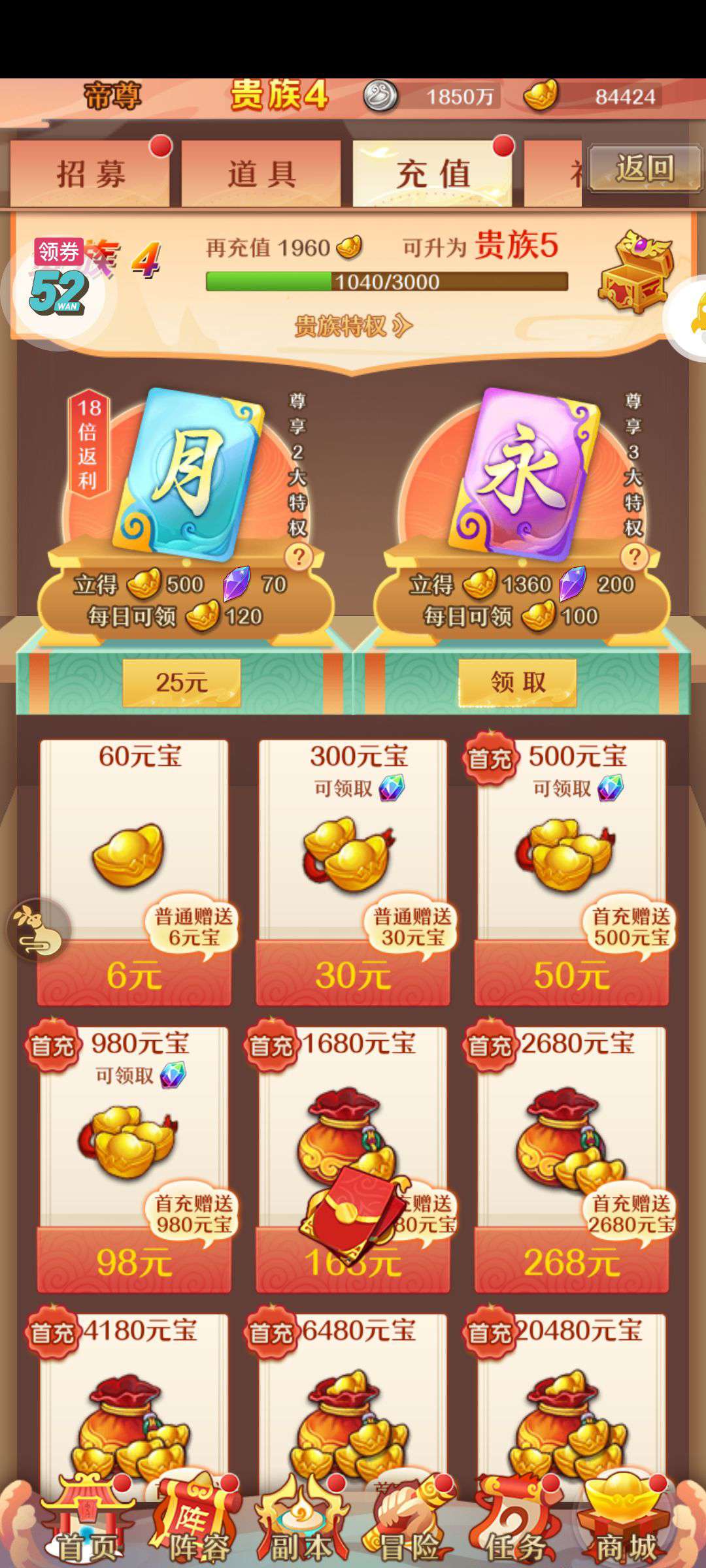The width and height of the screenshot is (706, 1568).
Task: Switch to the 招募 tab
Action: (x=90, y=174)
